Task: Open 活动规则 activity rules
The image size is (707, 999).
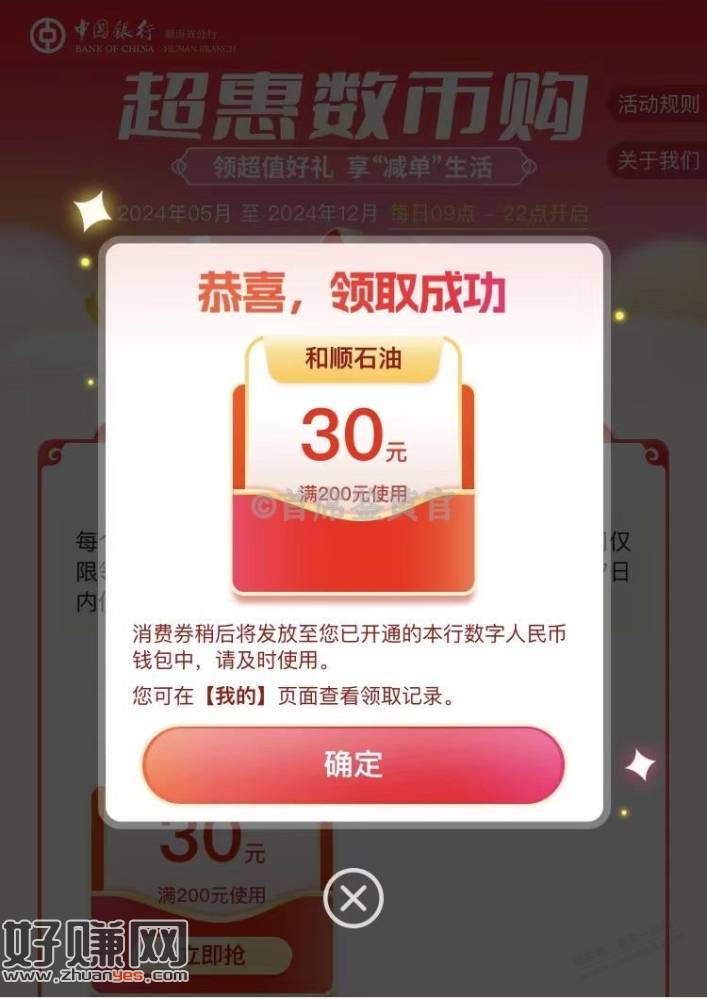Action: [x=658, y=104]
